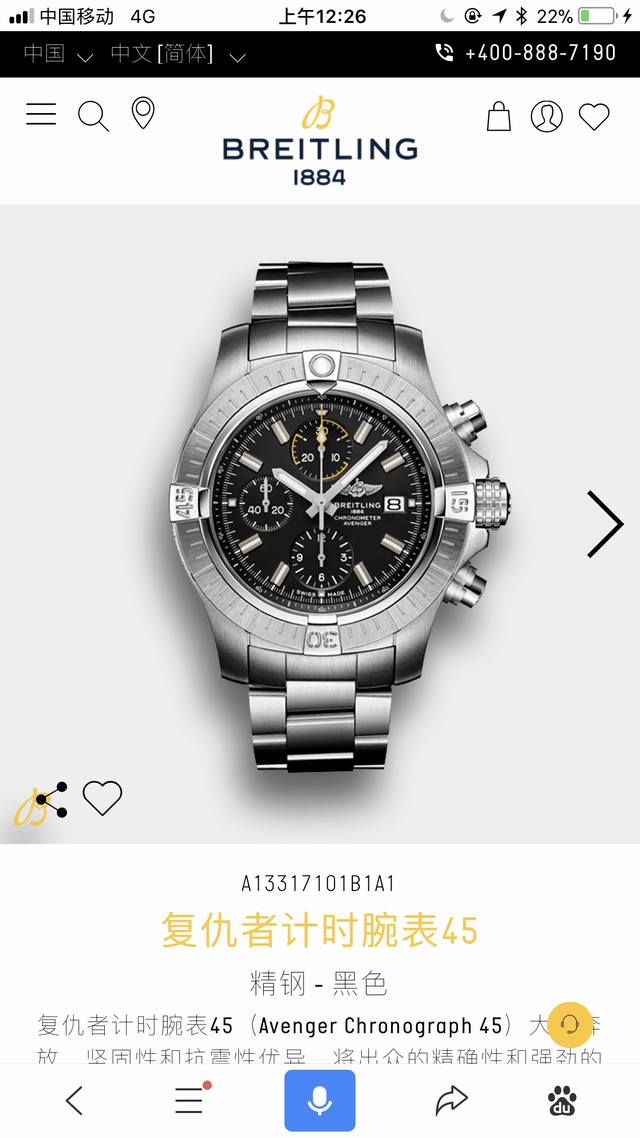Show the next watch image
Screen dimensions: 640x1138
[604, 523]
